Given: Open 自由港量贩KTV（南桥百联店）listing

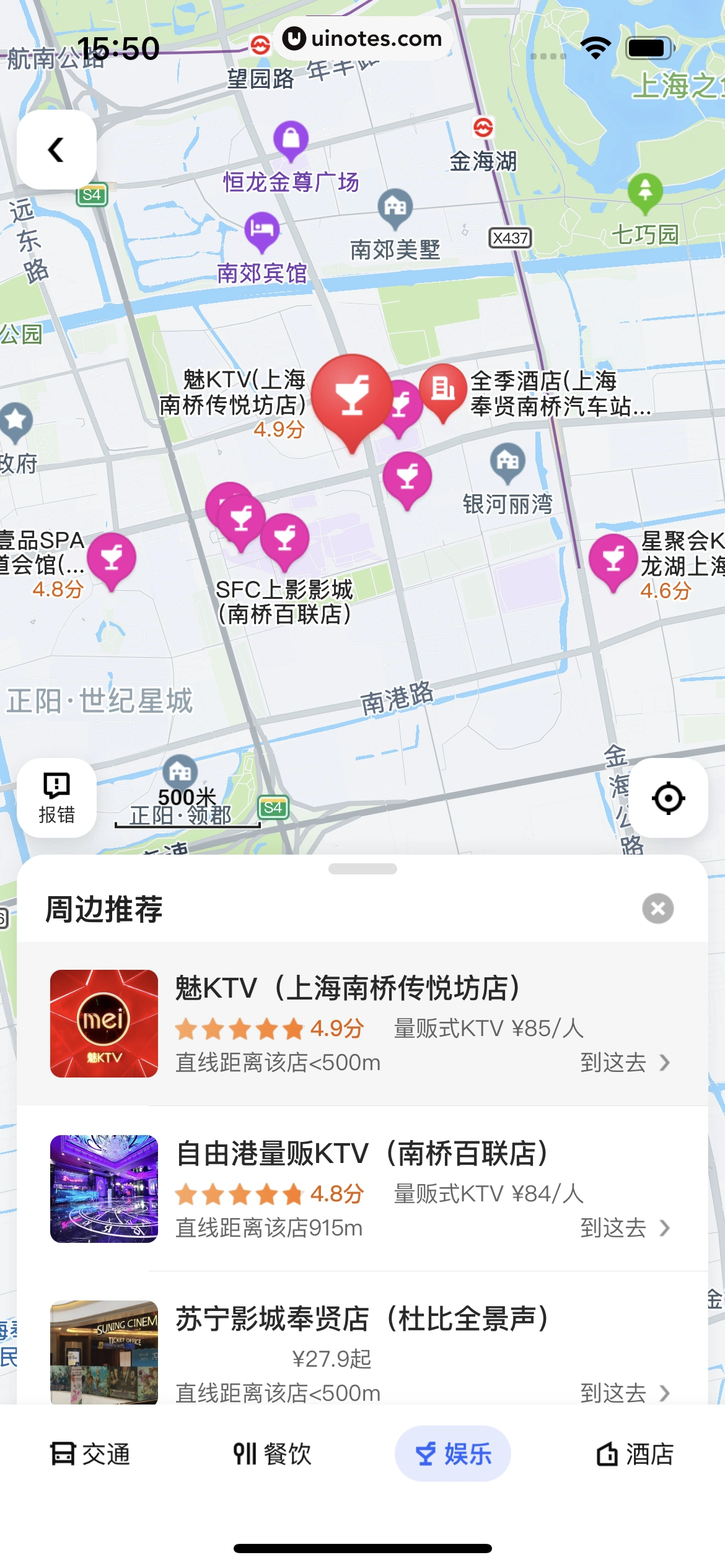Looking at the screenshot, I should click(x=362, y=1154).
